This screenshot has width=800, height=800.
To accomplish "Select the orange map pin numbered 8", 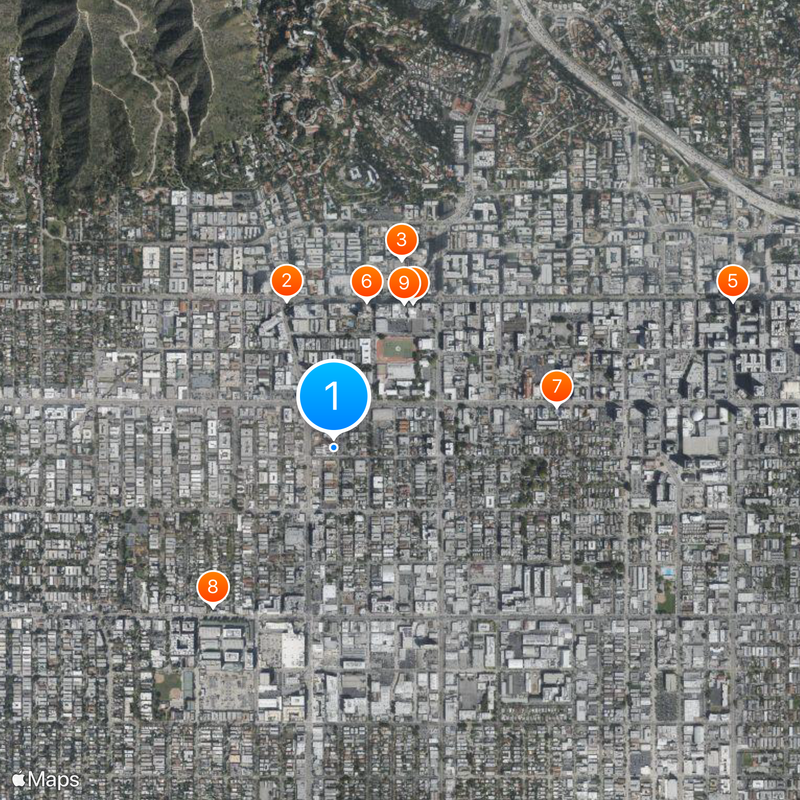I will (212, 587).
